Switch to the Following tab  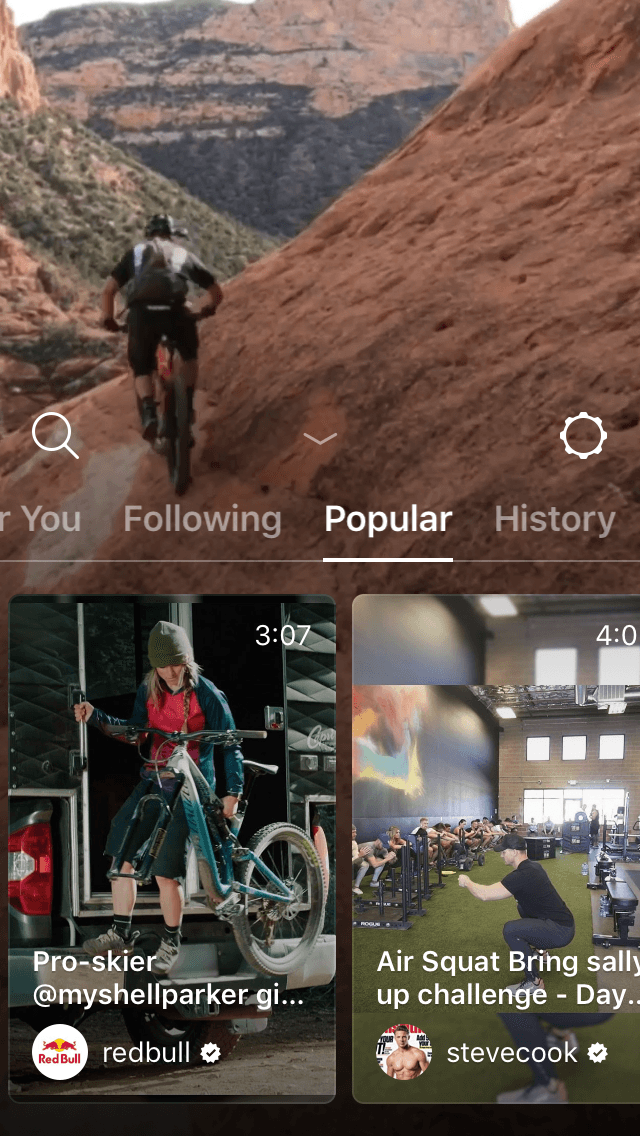coord(202,519)
